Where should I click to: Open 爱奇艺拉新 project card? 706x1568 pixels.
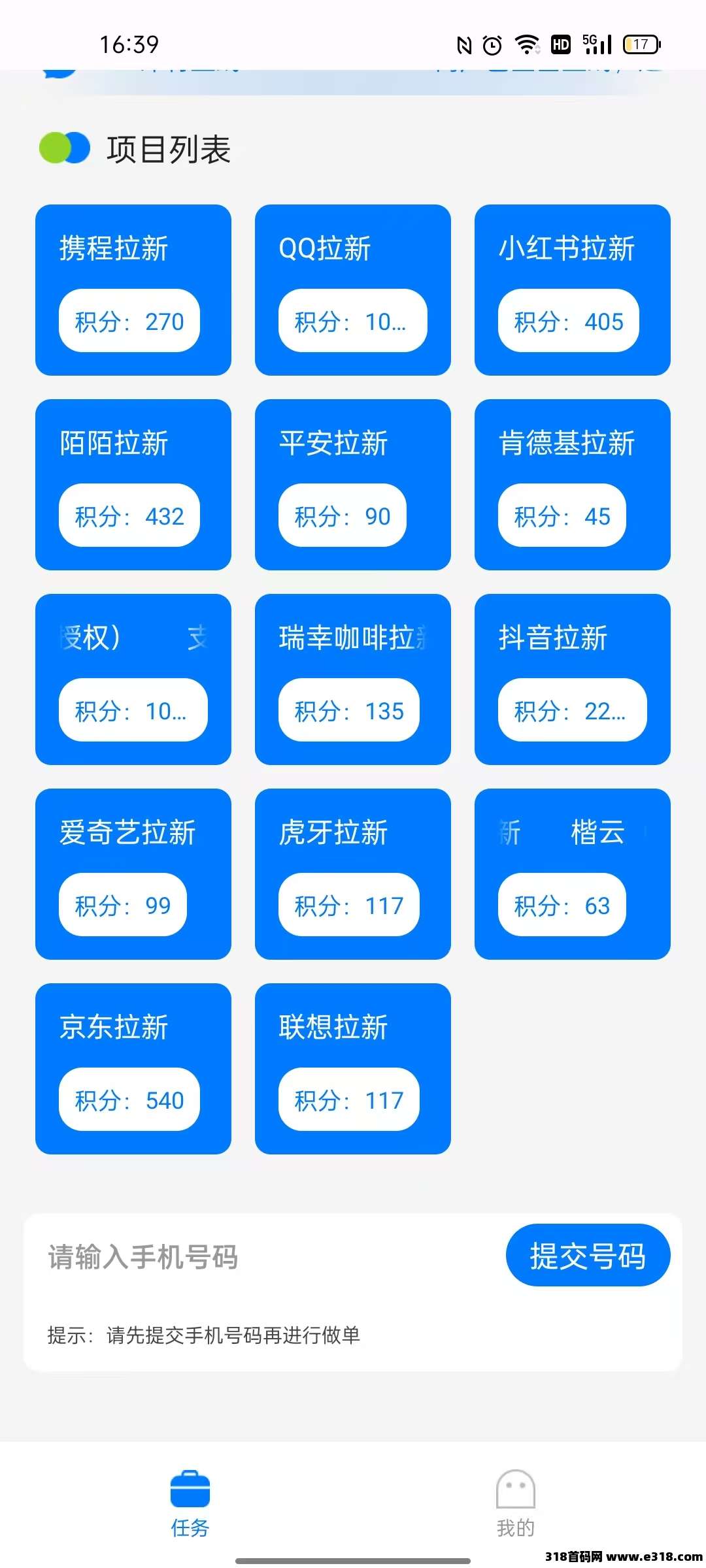click(133, 874)
